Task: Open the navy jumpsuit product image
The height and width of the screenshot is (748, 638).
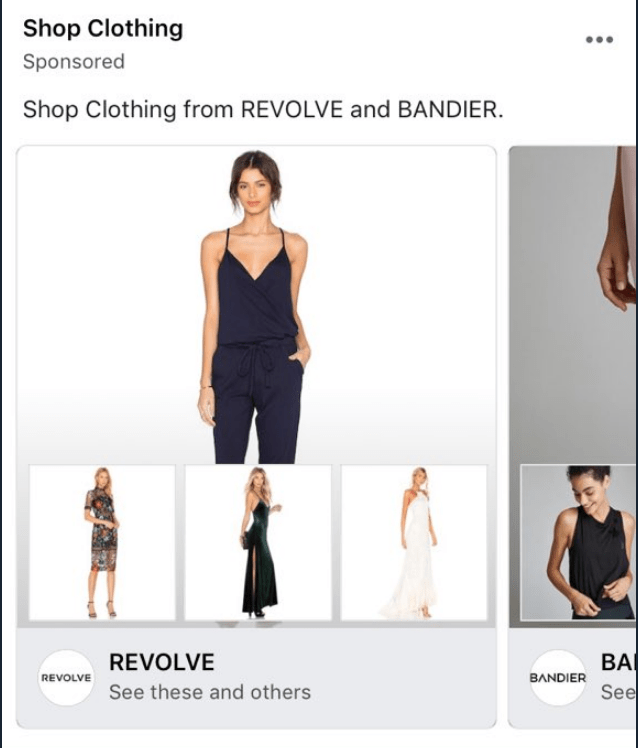Action: point(256,305)
